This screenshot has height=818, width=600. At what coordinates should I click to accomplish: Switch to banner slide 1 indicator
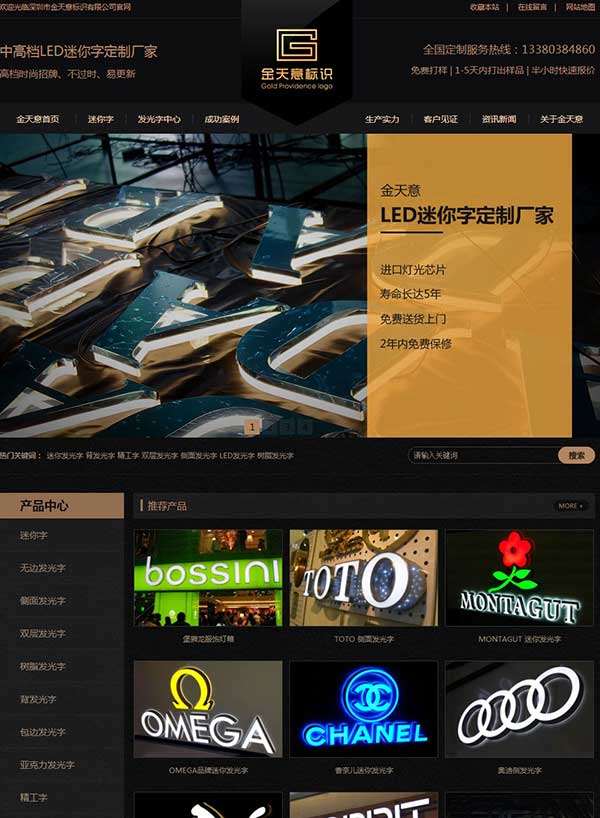[x=253, y=427]
